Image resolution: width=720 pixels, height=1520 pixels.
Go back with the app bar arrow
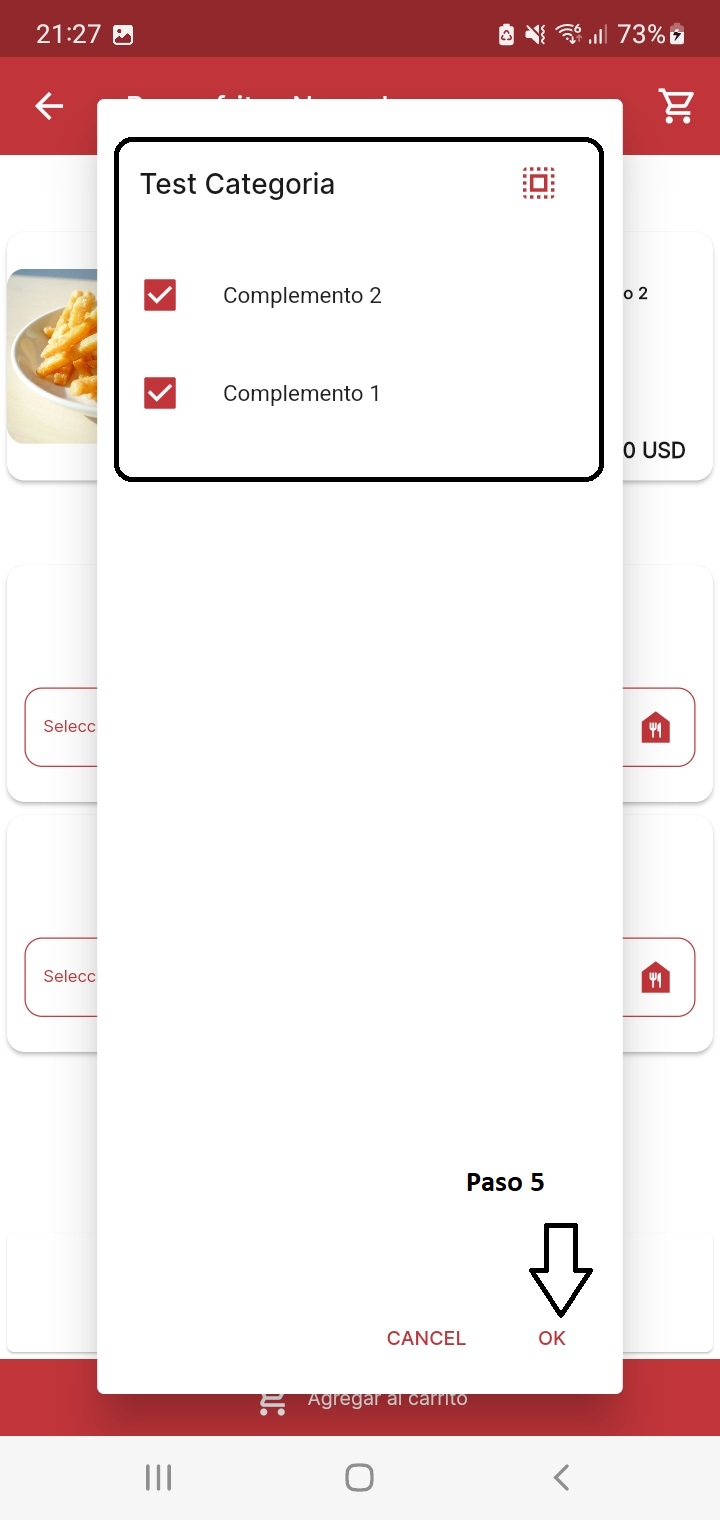tap(48, 106)
